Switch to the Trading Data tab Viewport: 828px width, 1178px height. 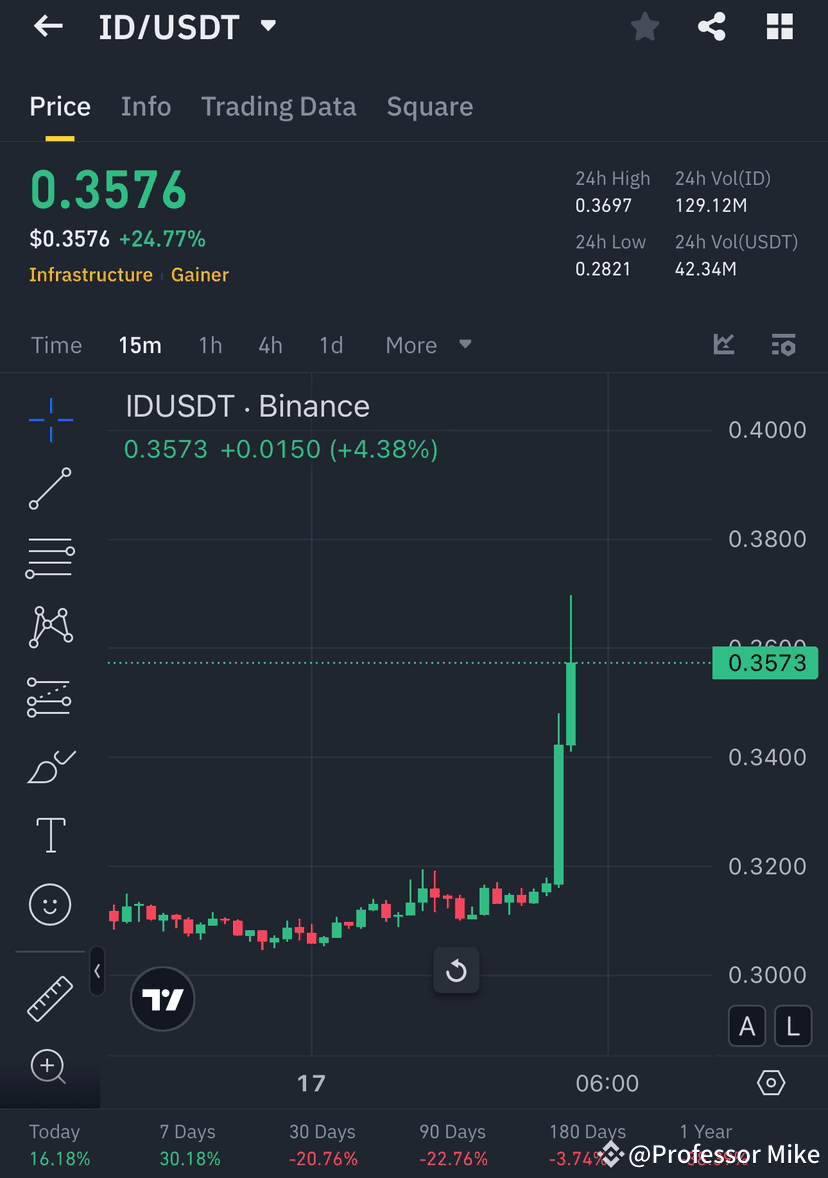(278, 106)
